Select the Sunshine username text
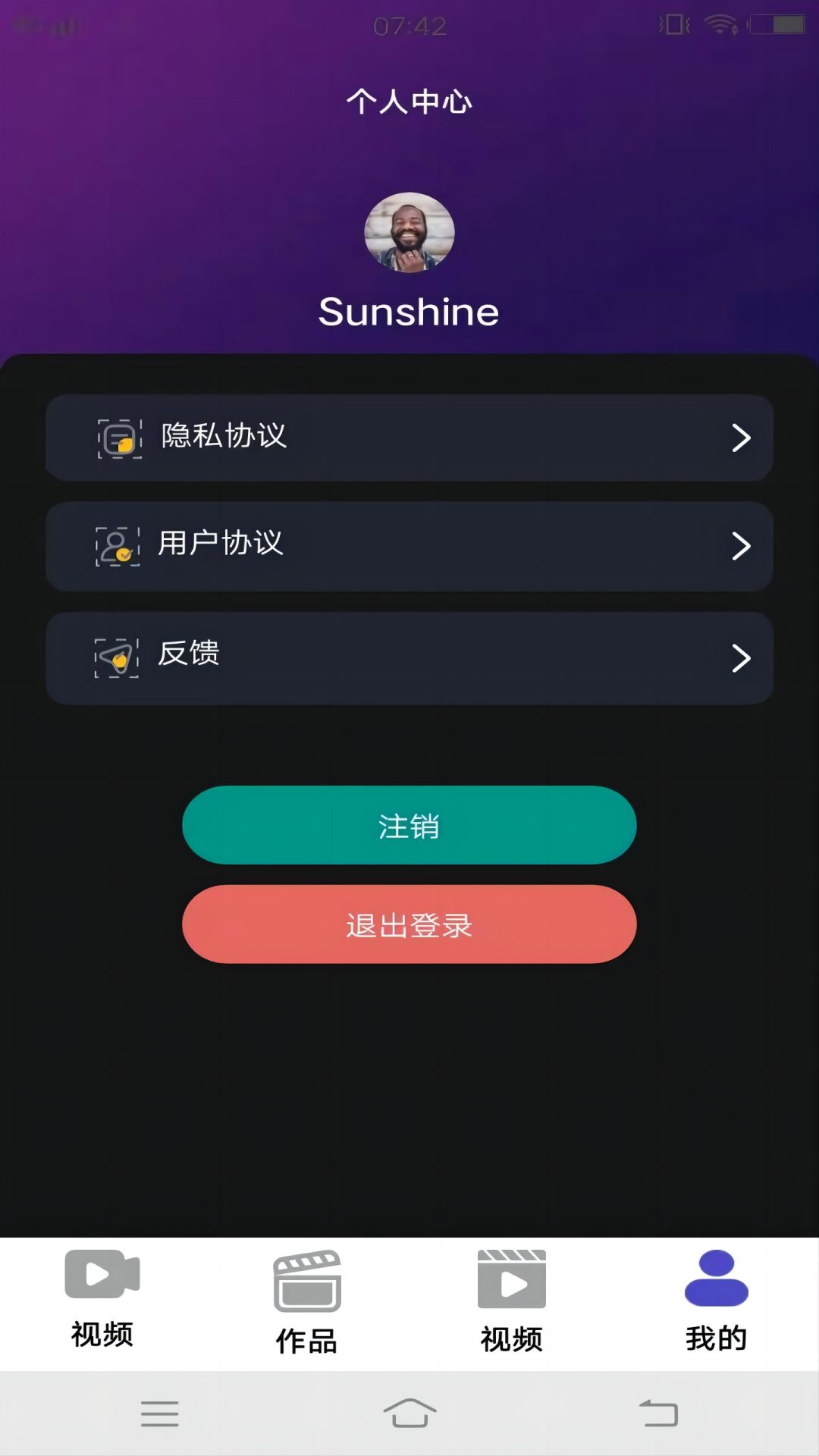This screenshot has width=819, height=1456. click(409, 311)
